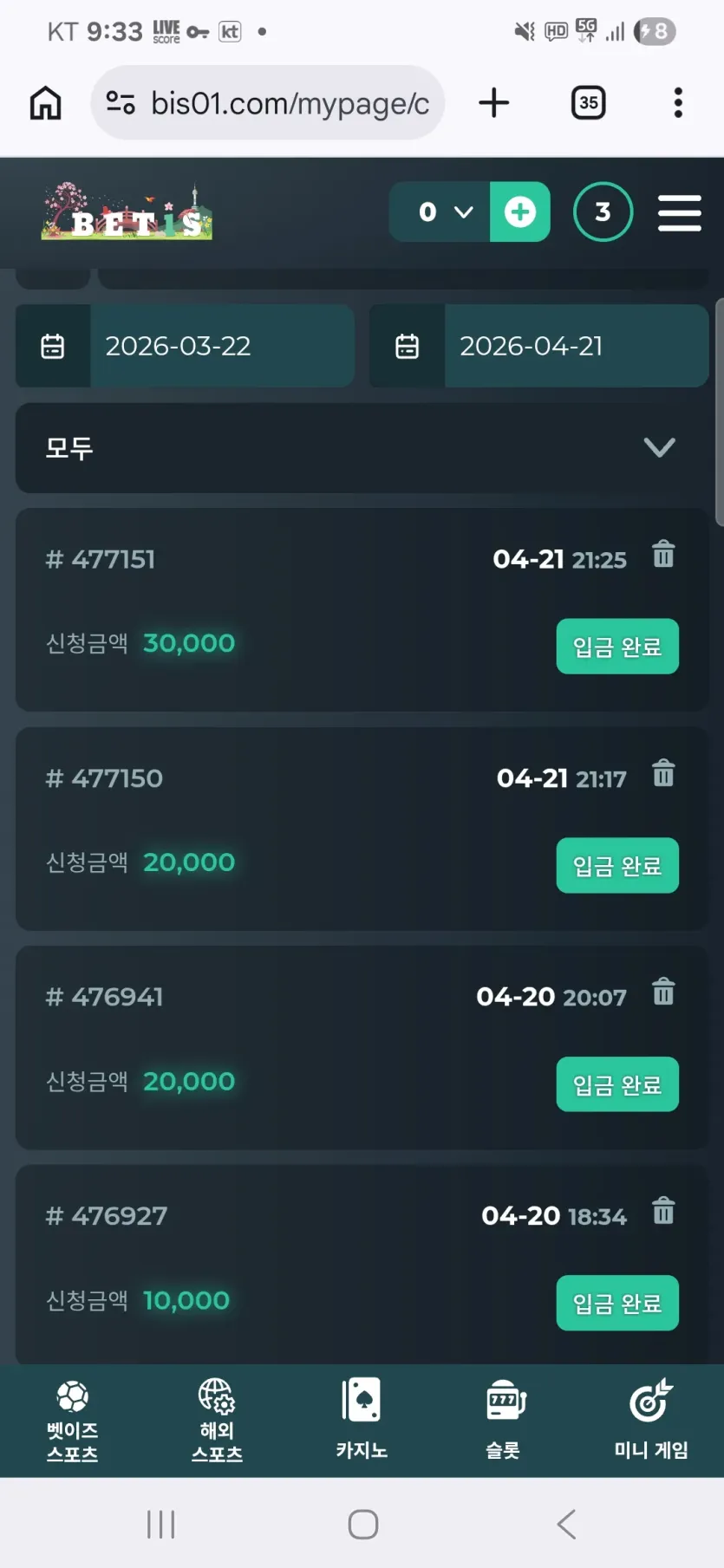Delete record #476927
The width and height of the screenshot is (724, 1568).
[663, 1210]
